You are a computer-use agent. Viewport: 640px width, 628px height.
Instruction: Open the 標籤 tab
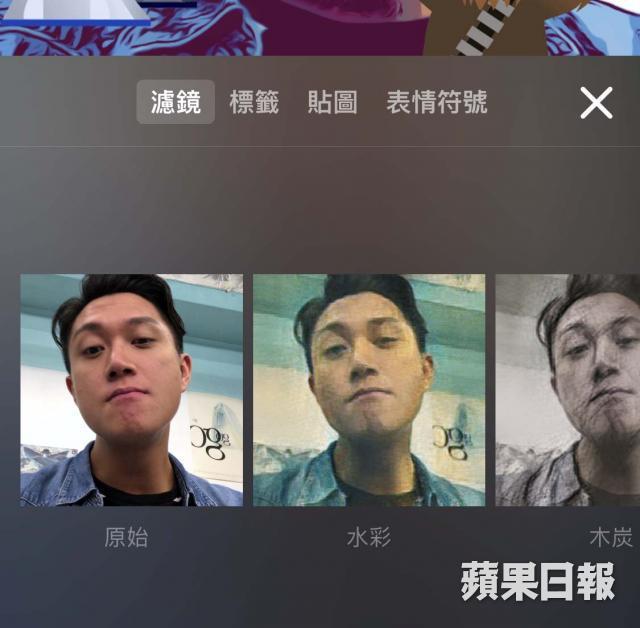click(x=254, y=102)
